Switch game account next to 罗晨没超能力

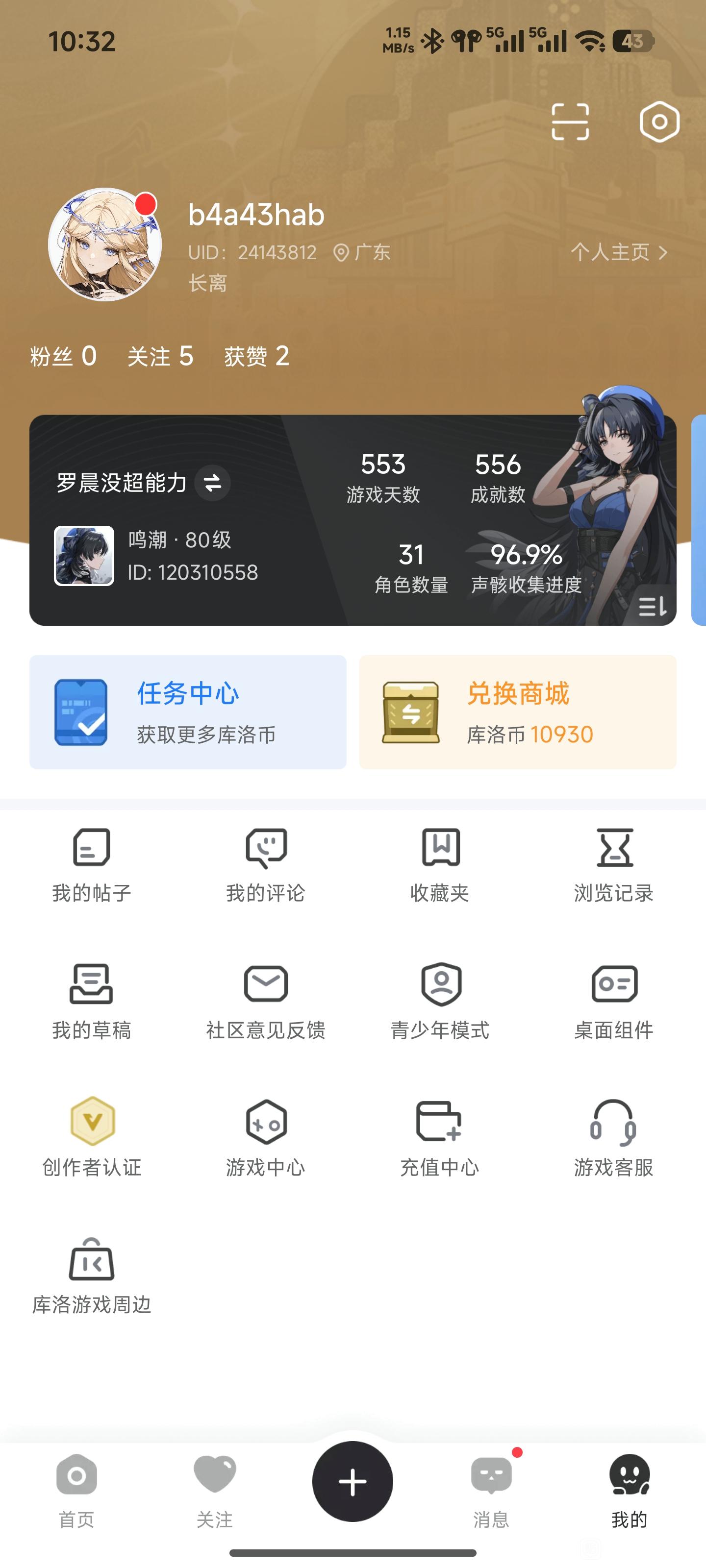tap(212, 483)
